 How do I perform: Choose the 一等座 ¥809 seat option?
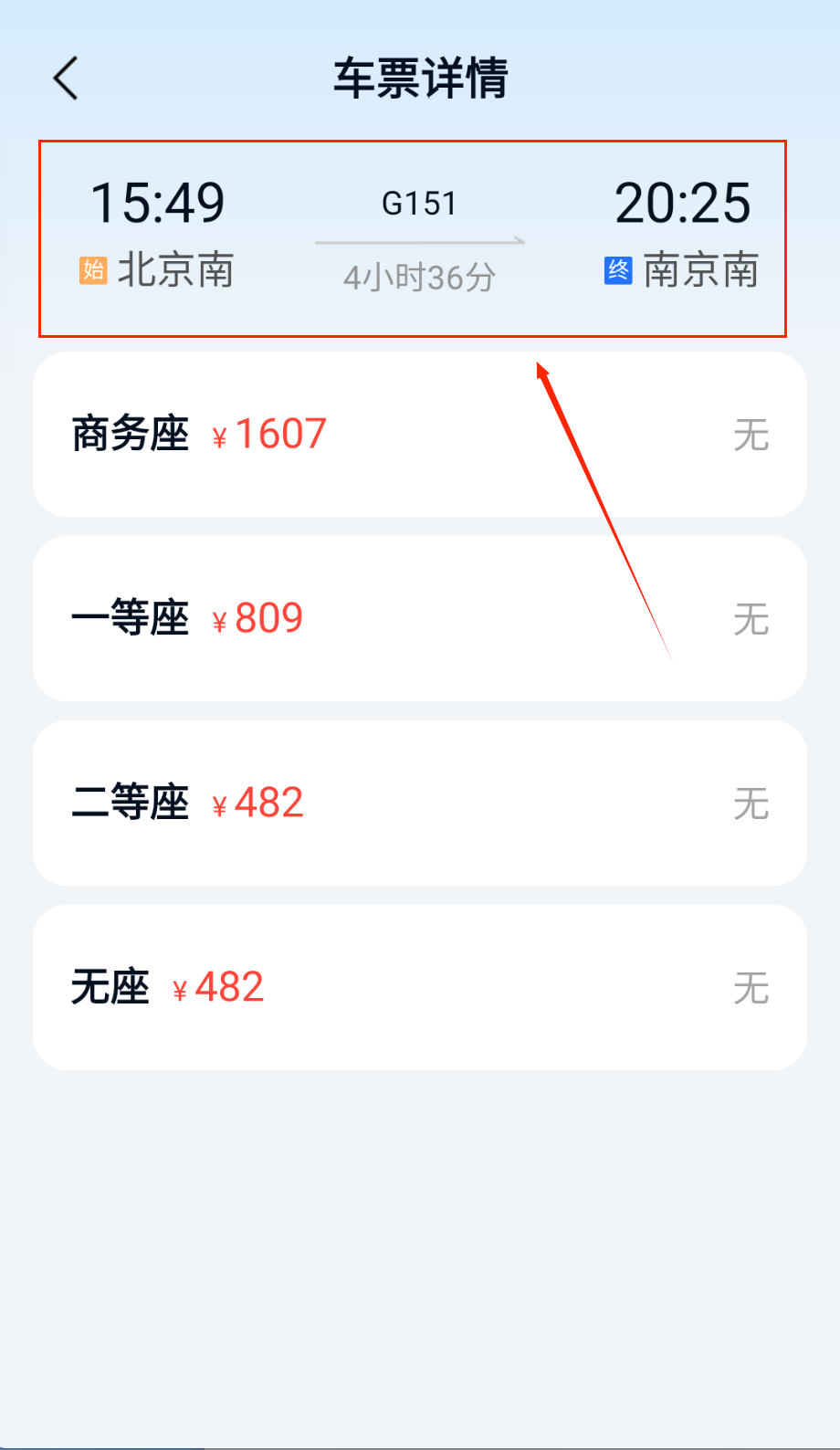[x=419, y=619]
